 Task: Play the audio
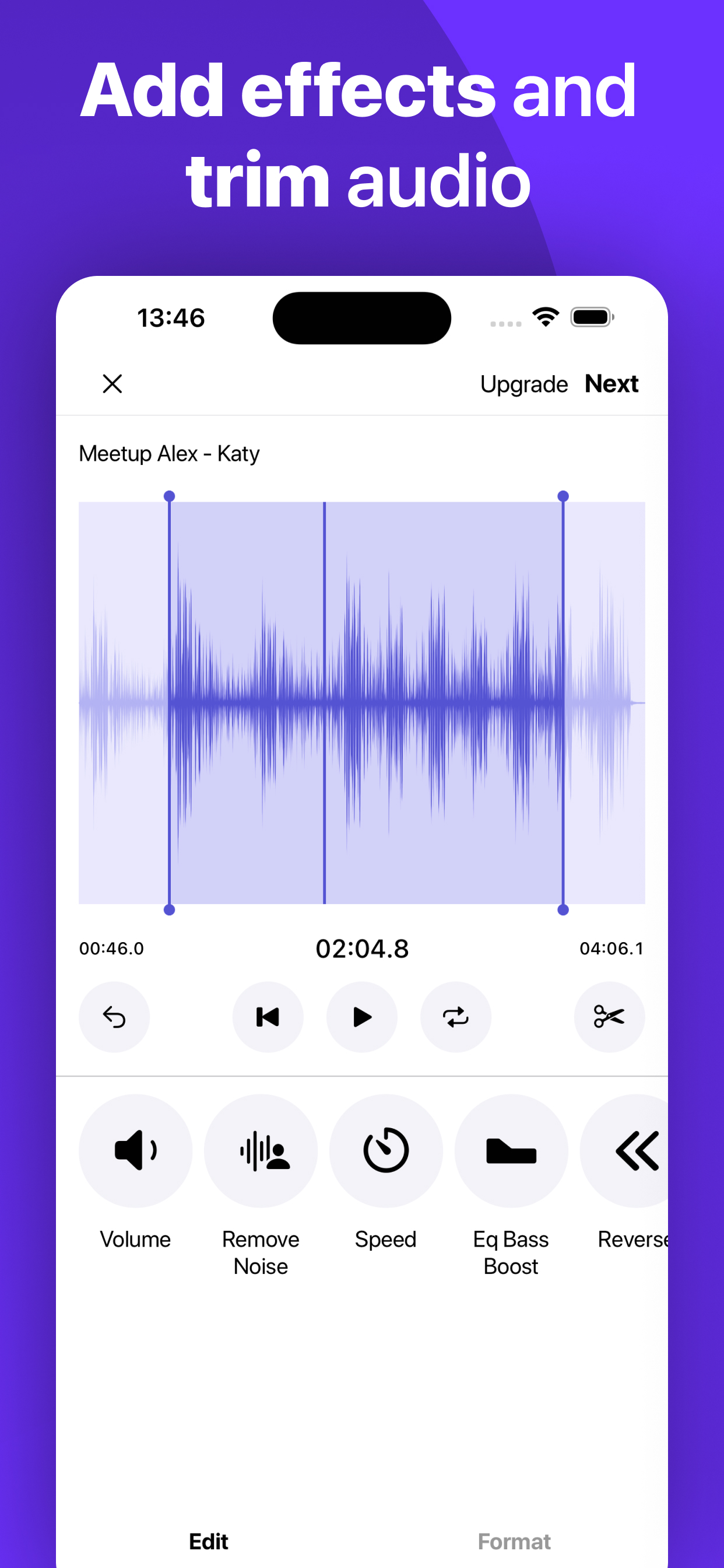click(x=362, y=1017)
